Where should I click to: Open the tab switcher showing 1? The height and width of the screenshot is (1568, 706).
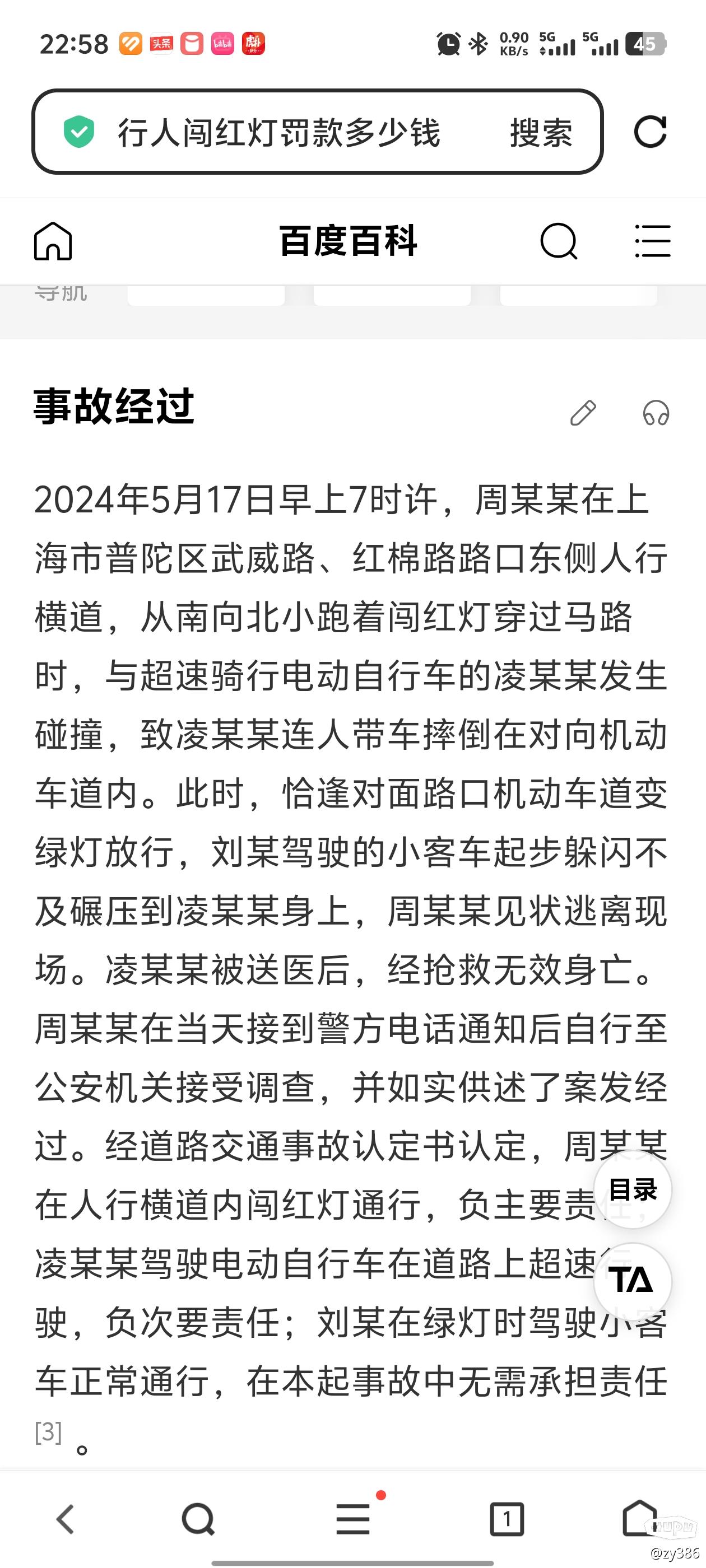507,1519
